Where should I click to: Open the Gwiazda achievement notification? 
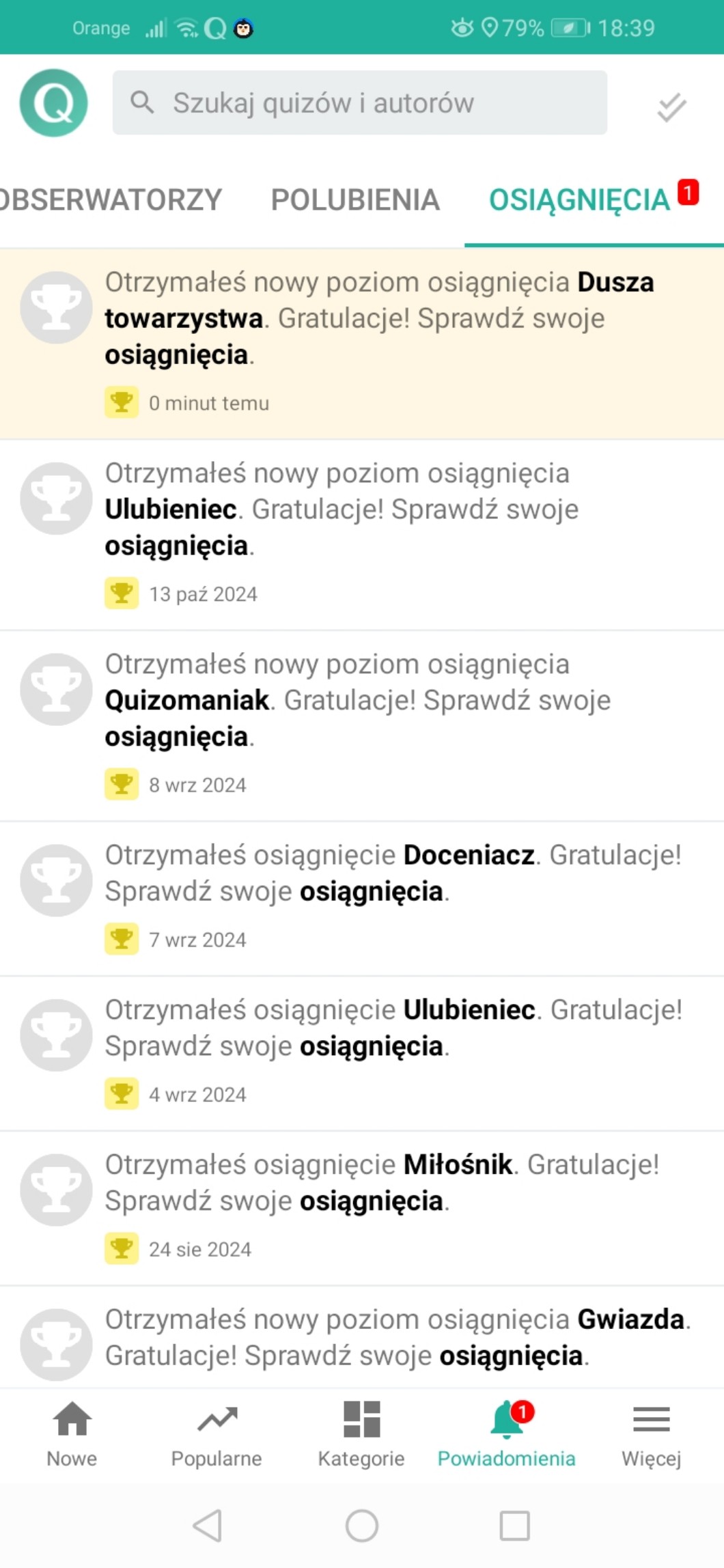(x=398, y=1338)
